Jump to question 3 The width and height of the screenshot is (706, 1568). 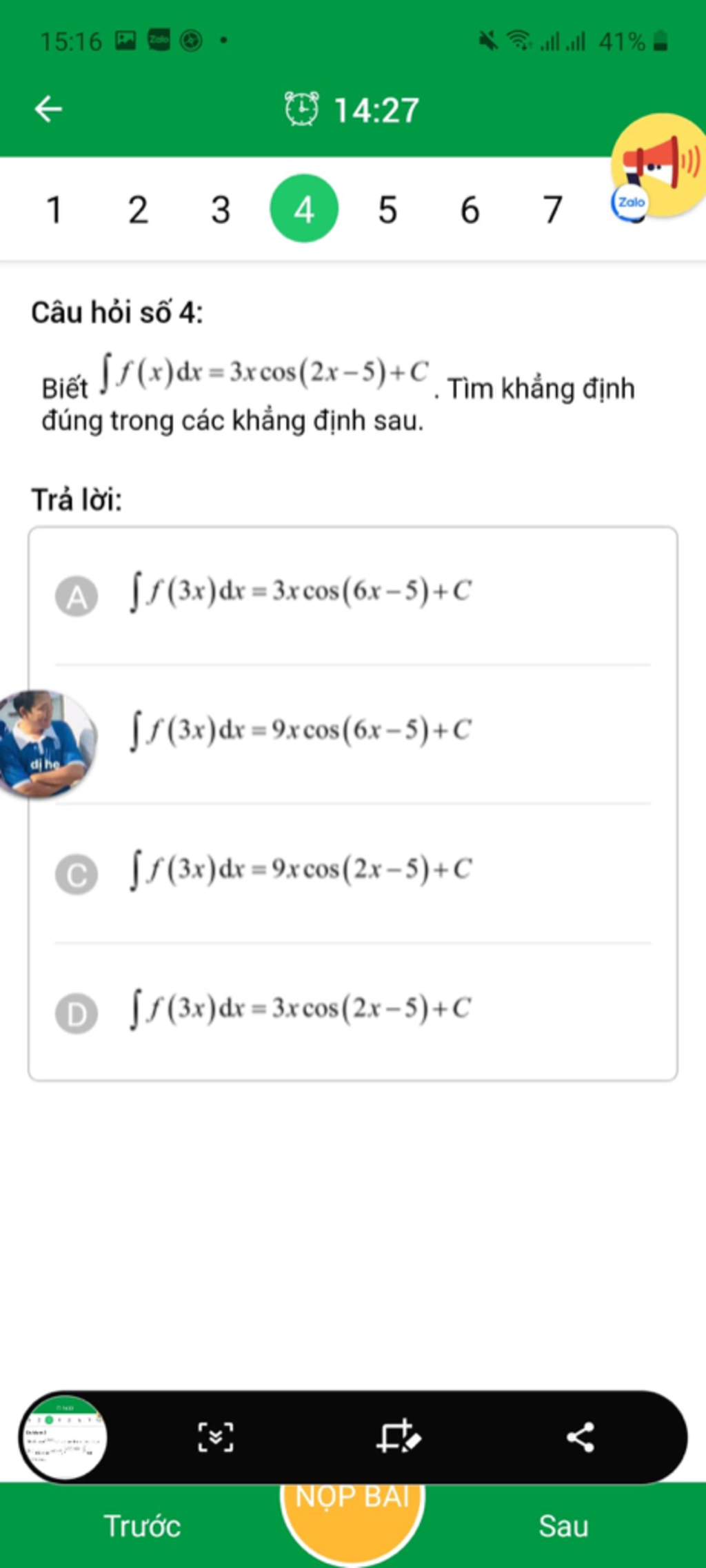pos(221,210)
